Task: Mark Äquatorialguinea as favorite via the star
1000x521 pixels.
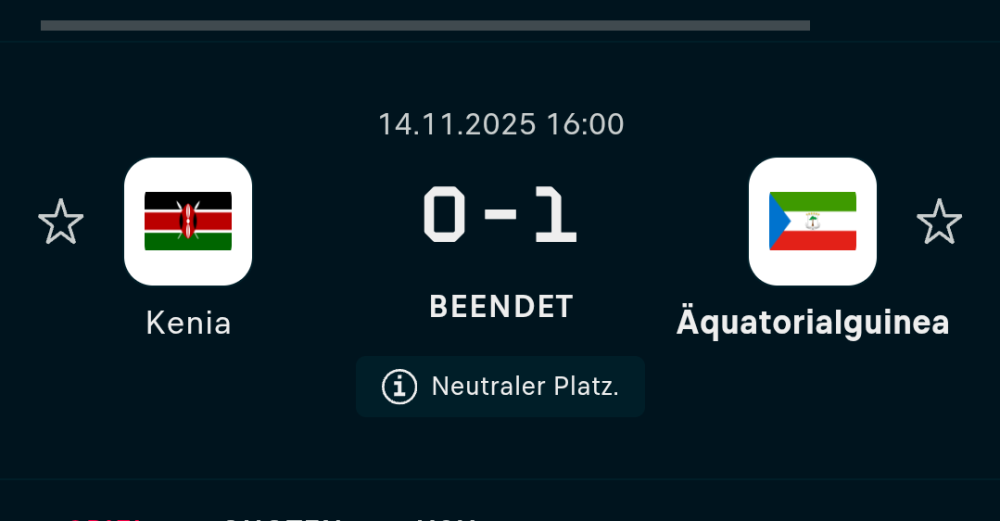Action: [939, 221]
